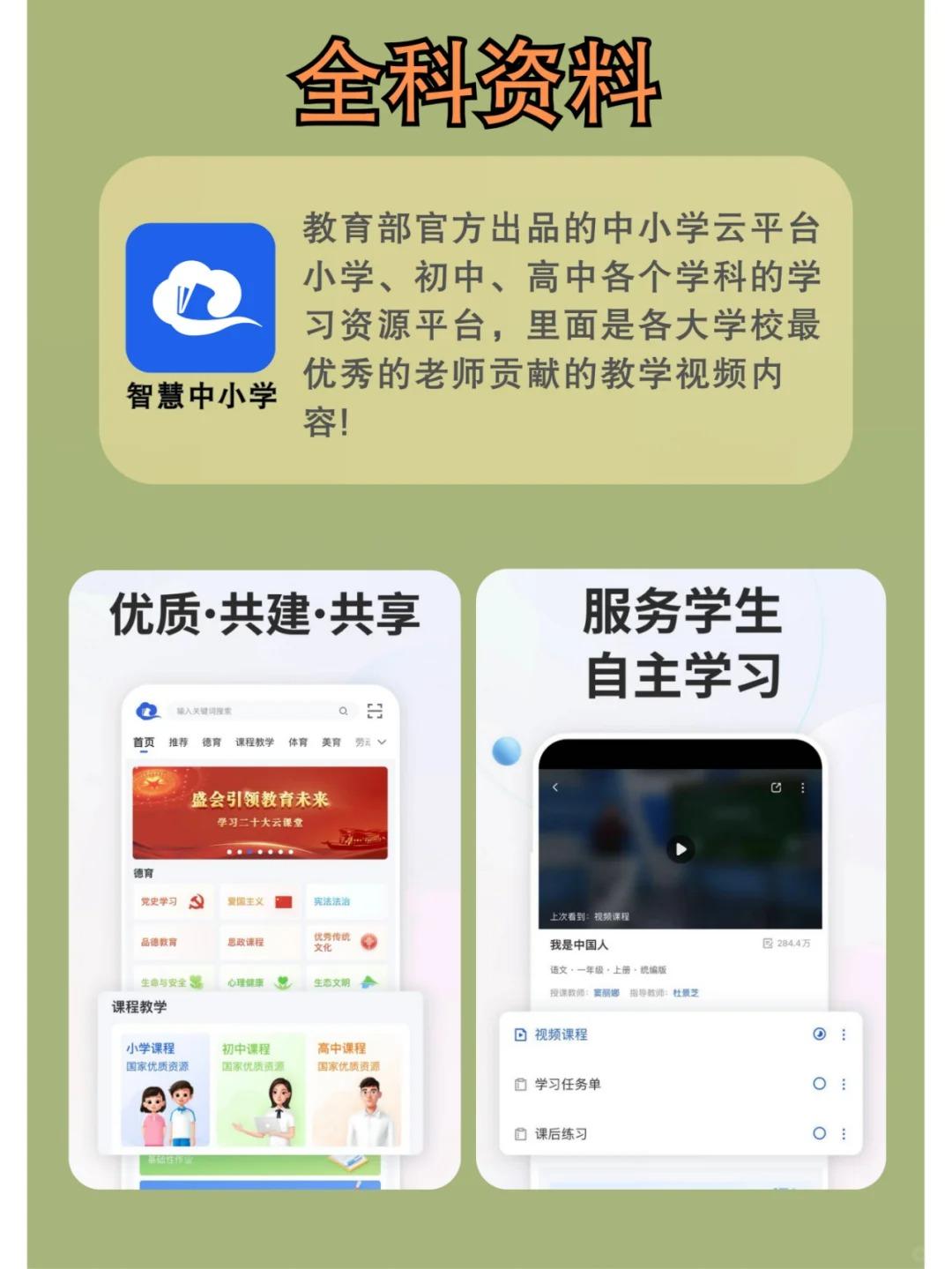Screen dimensions: 952x1269
Task: Switch to the 体育 tab
Action: [299, 742]
